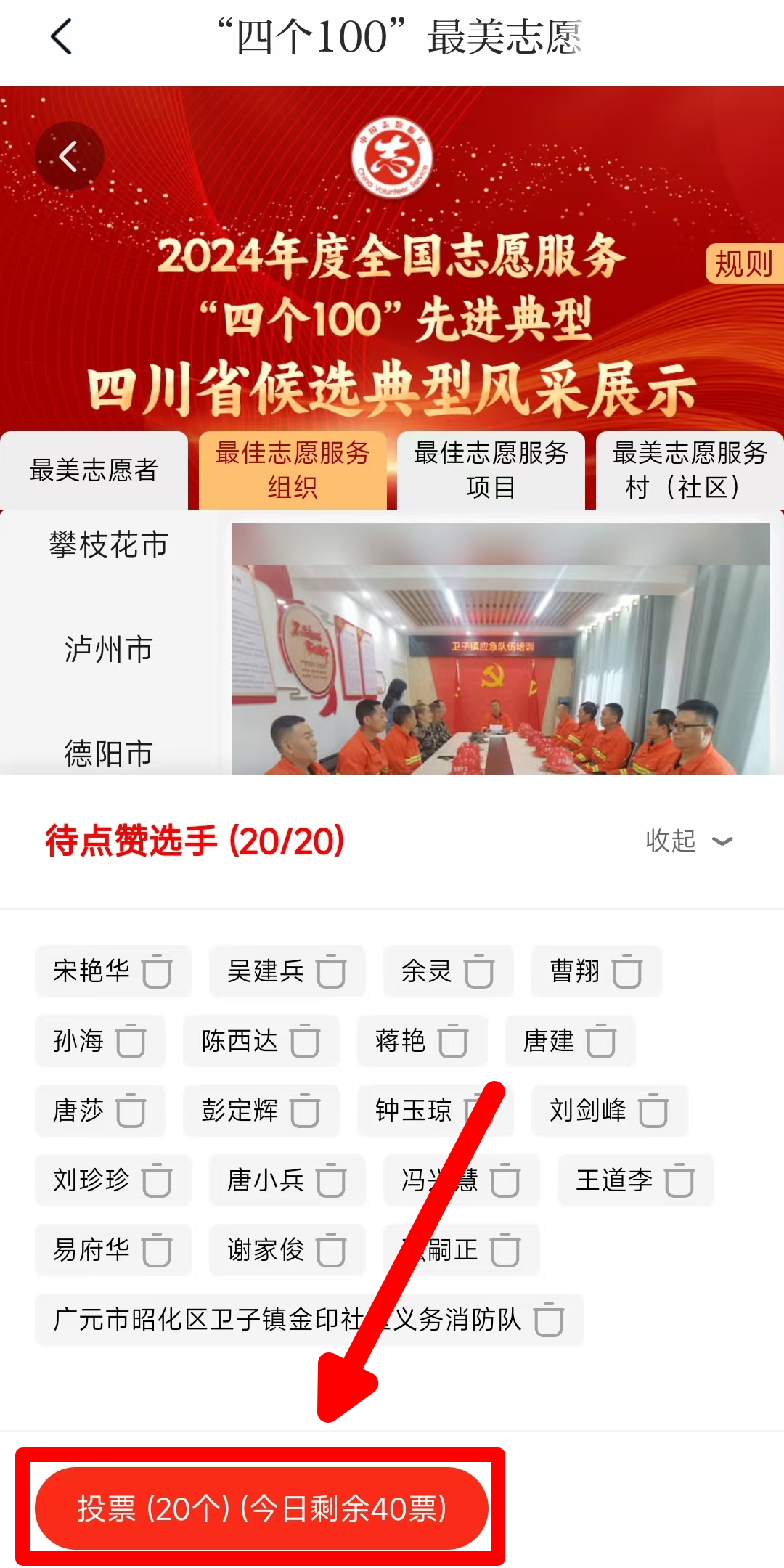Image resolution: width=784 pixels, height=1568 pixels.
Task: Tap the round back button on the banner
Action: 69,156
